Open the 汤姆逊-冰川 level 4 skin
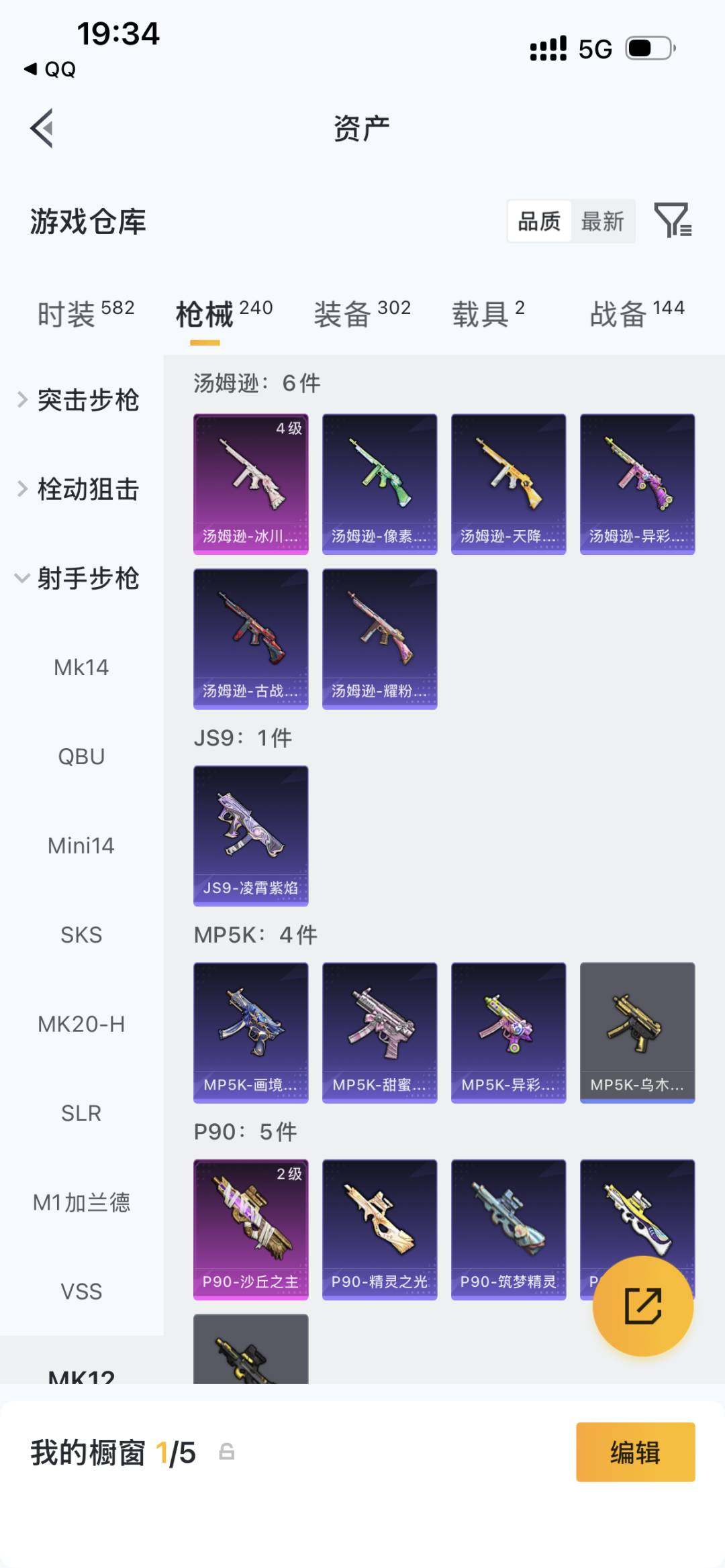Viewport: 725px width, 1568px height. pos(250,484)
